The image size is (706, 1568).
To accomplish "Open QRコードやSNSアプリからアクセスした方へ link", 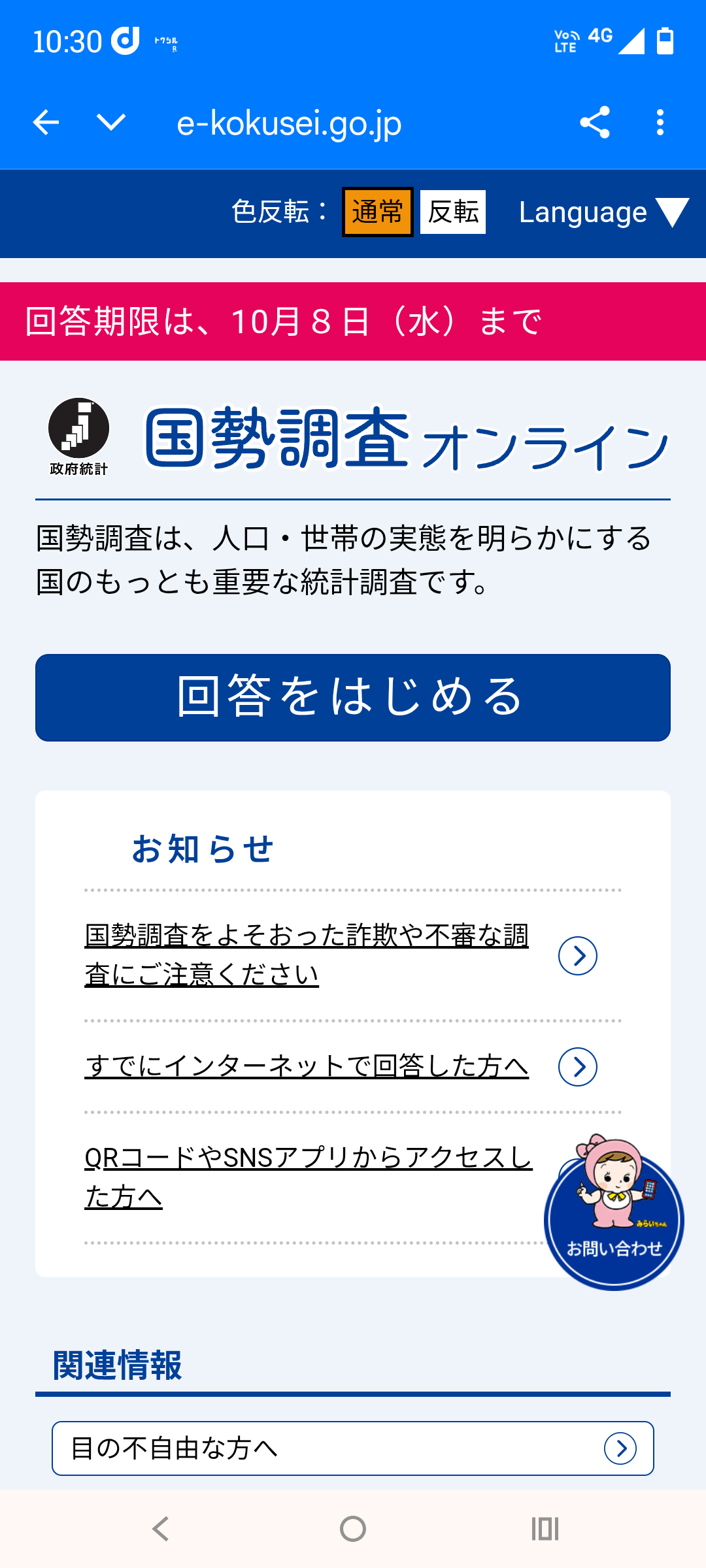I will pos(307,1177).
